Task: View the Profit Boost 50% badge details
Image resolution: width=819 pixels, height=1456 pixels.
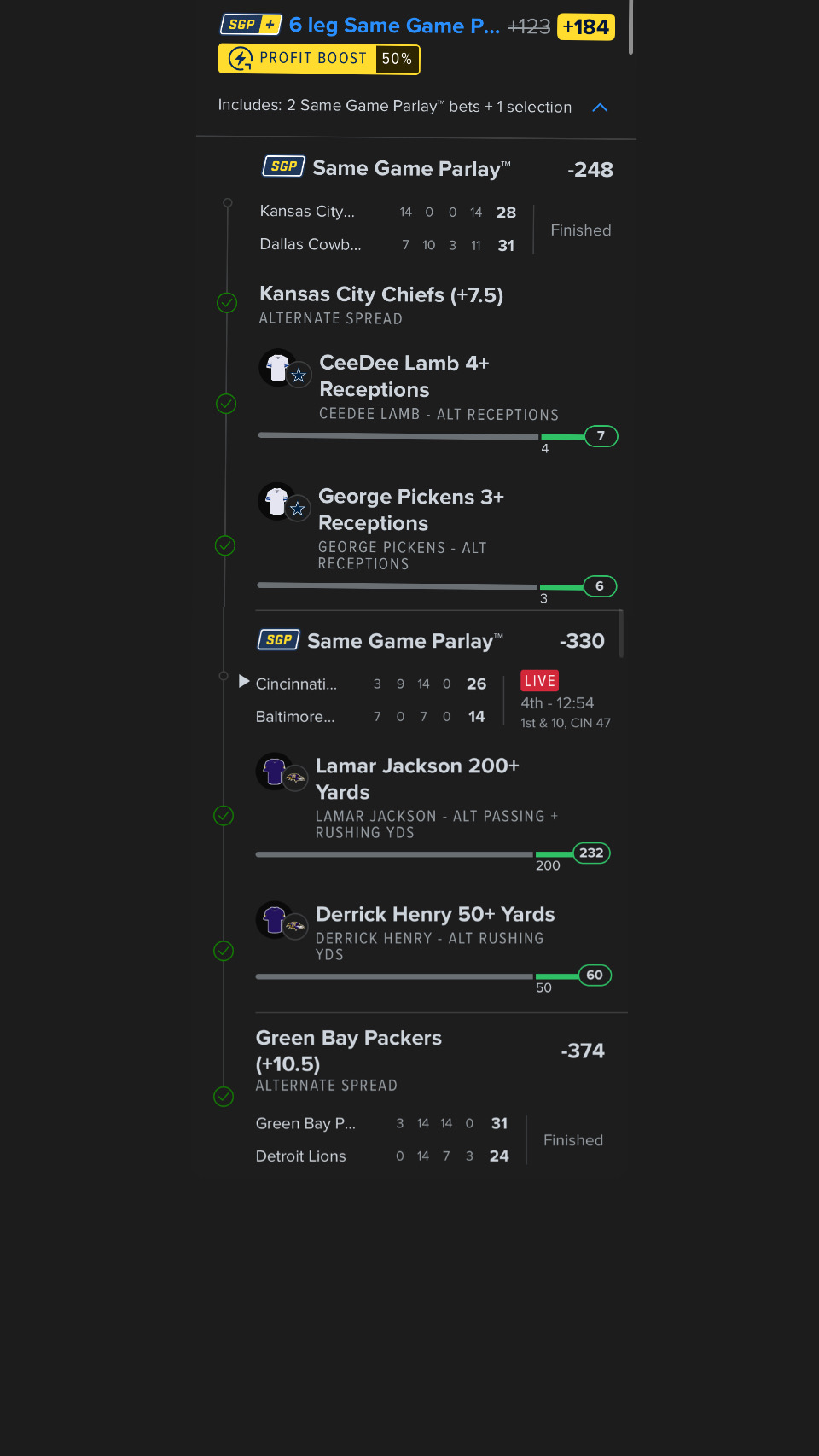Action: click(319, 59)
